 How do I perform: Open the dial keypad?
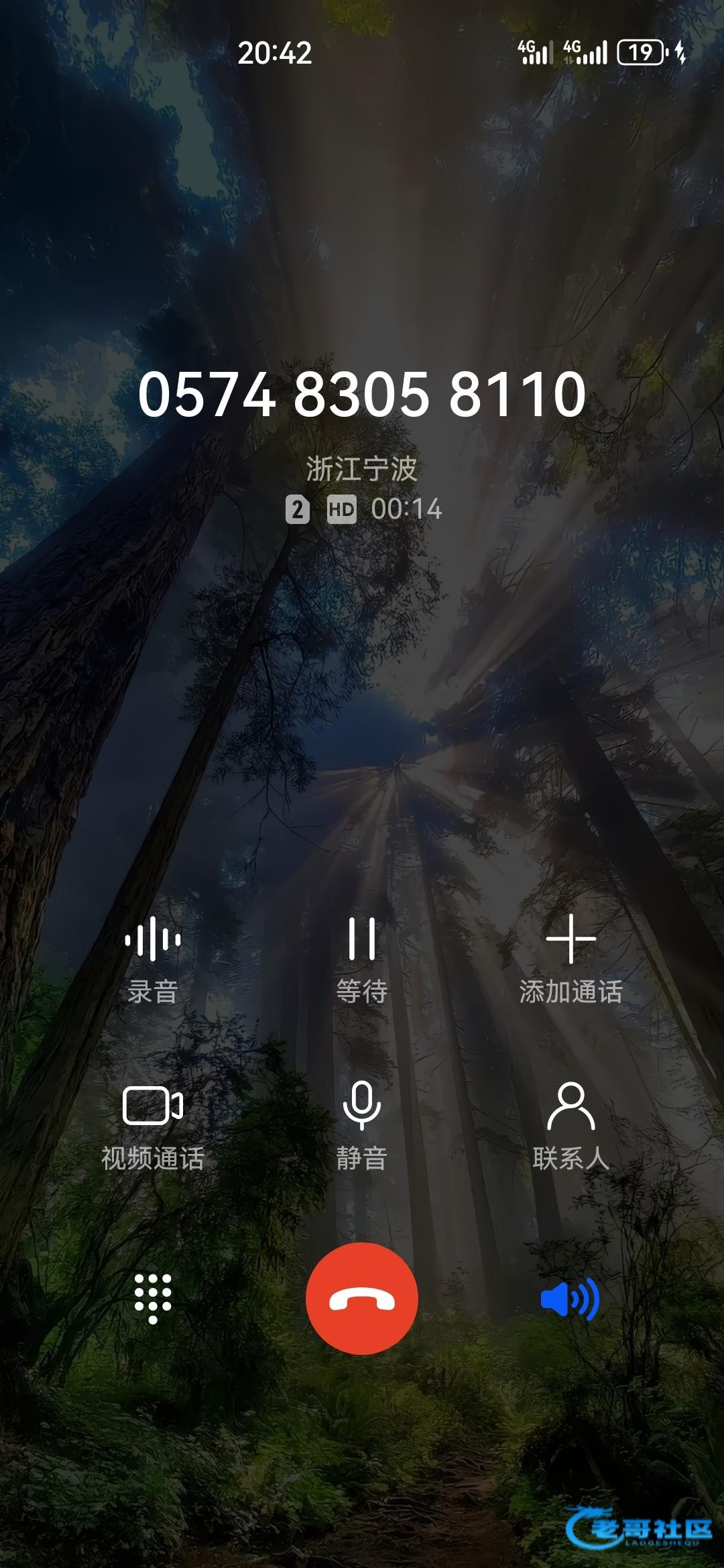[153, 1299]
